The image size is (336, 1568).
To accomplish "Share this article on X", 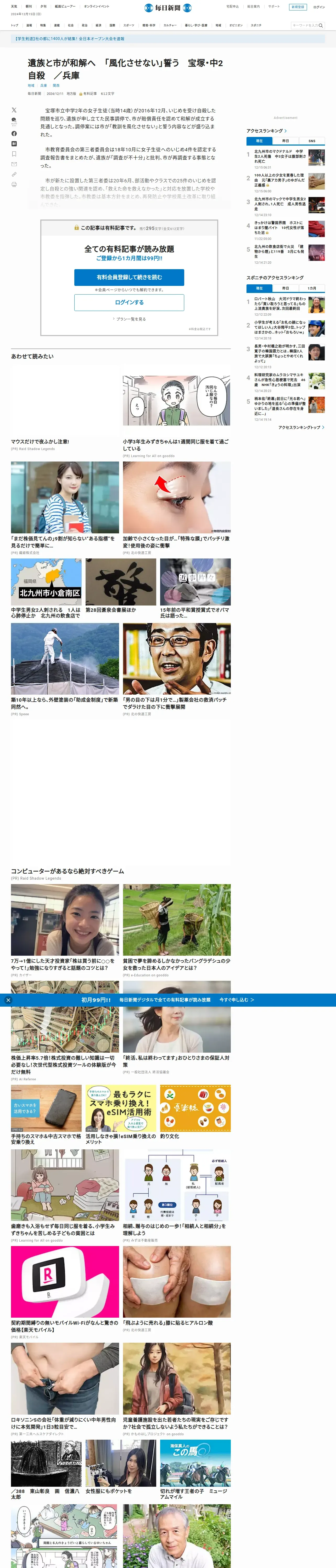I will [x=14, y=110].
